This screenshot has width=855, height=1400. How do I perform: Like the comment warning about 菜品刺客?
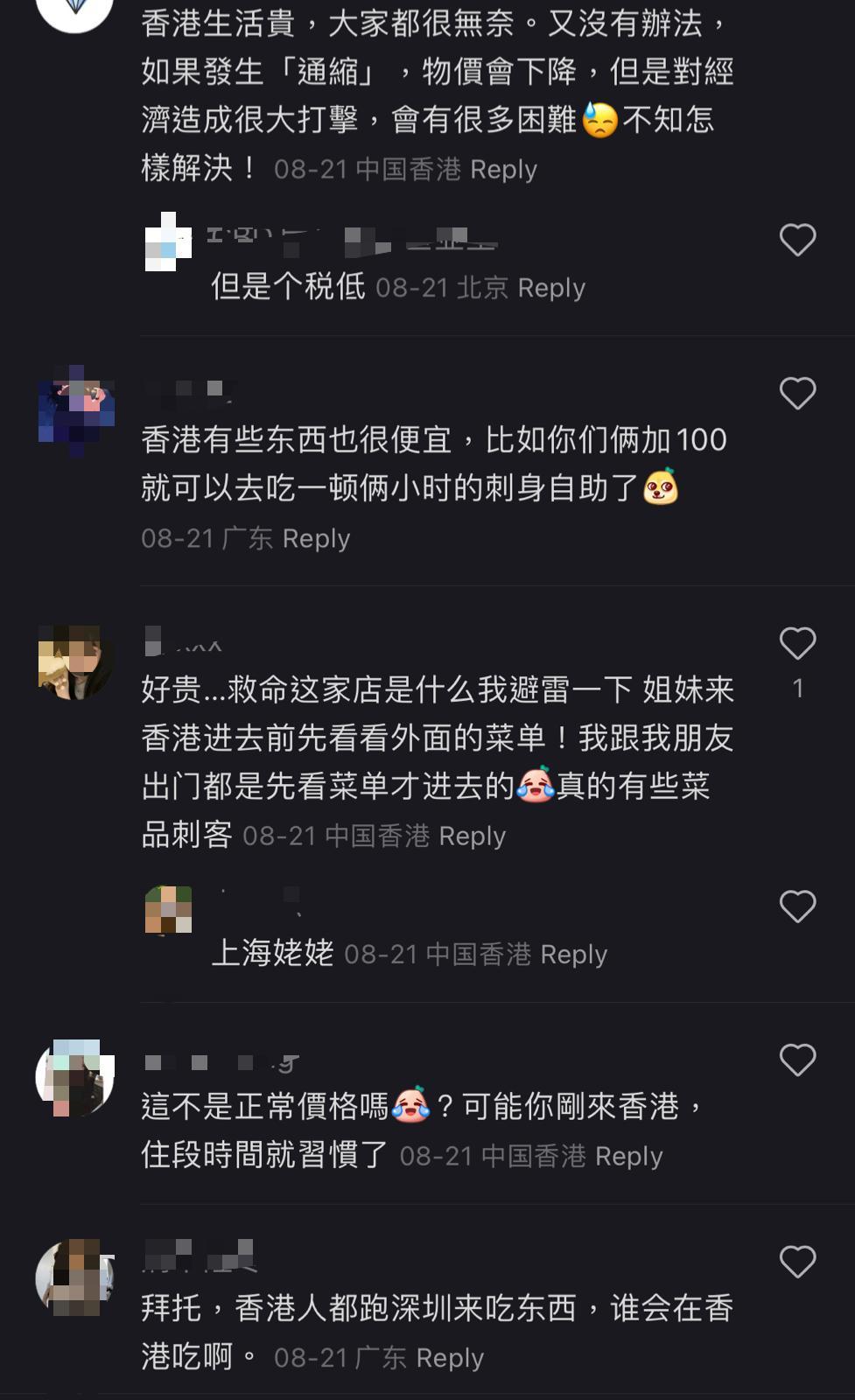point(797,643)
